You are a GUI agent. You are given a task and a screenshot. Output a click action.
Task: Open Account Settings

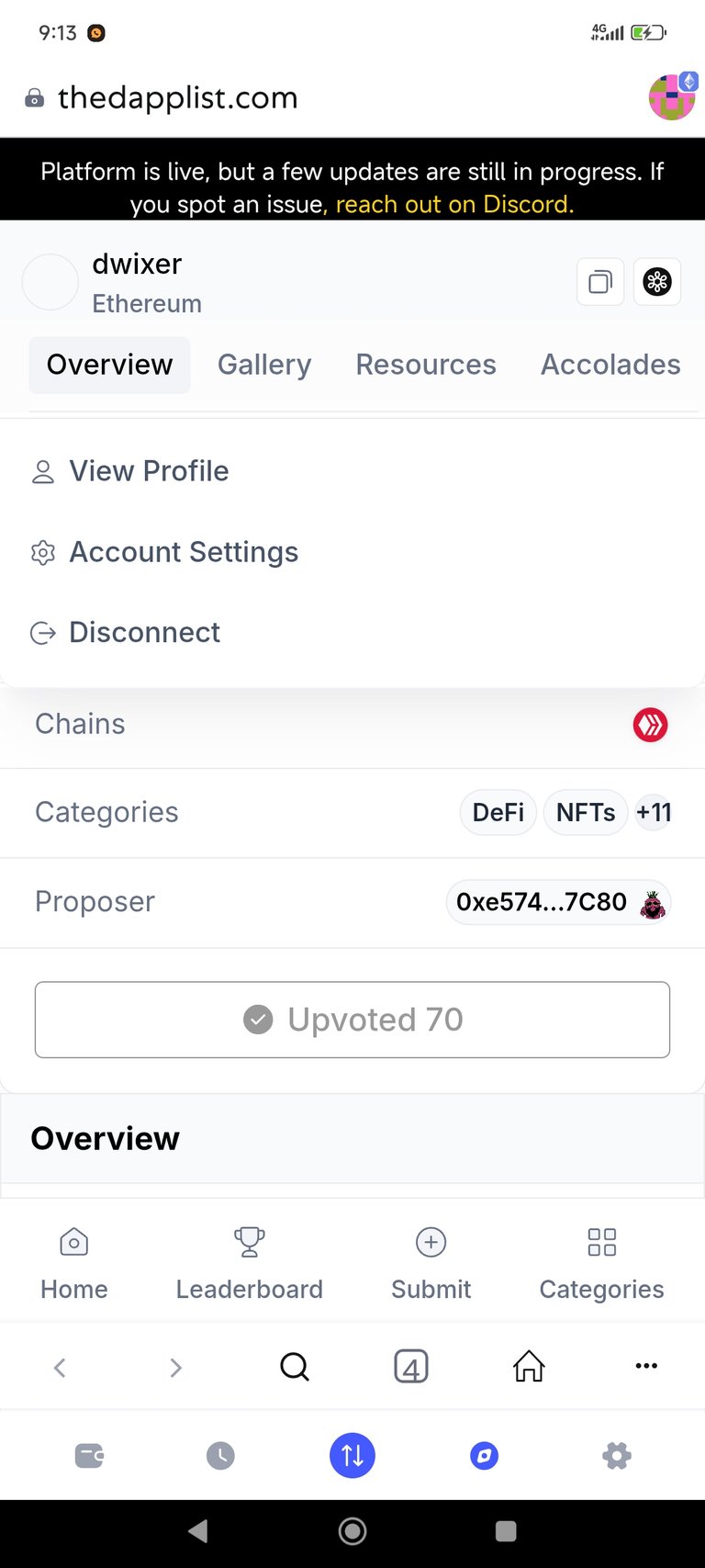(165, 552)
